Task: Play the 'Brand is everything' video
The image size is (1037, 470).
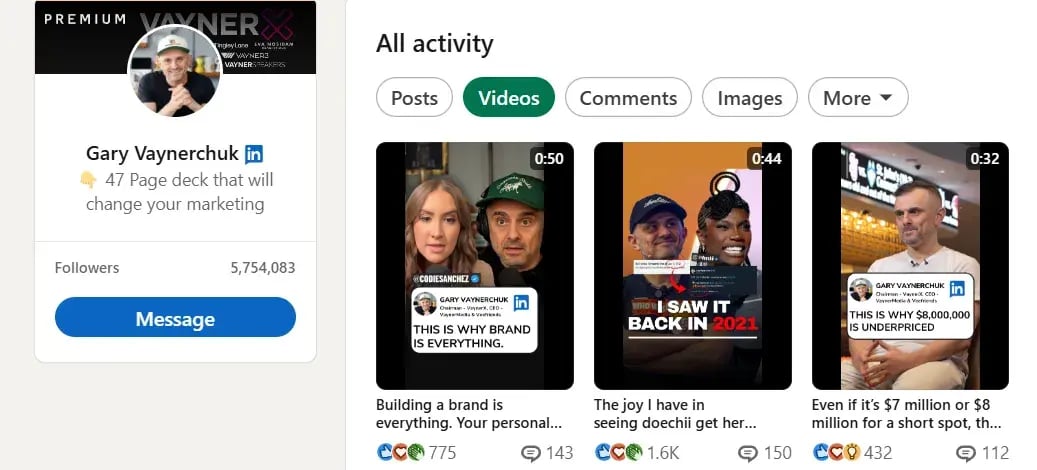Action: tap(474, 265)
